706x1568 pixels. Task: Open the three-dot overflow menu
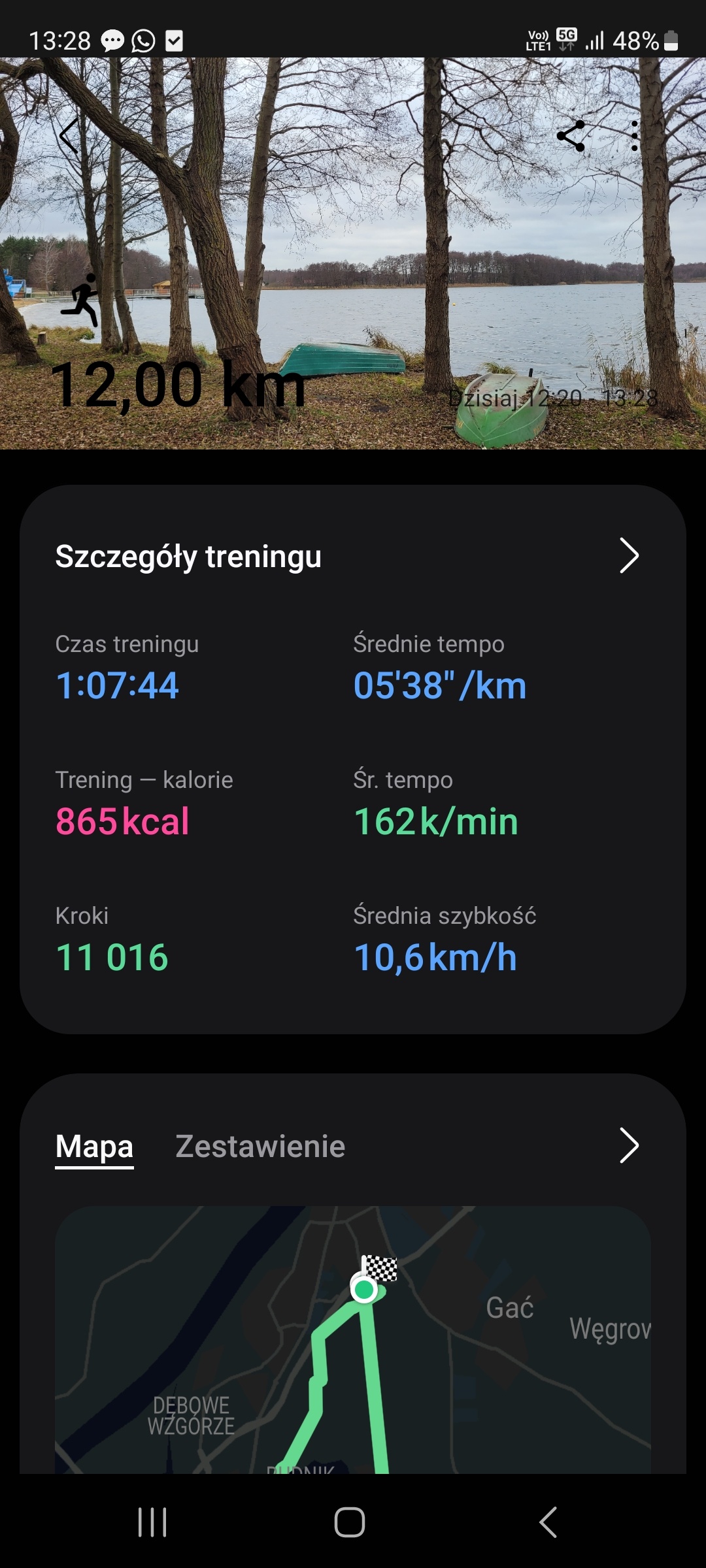point(634,136)
